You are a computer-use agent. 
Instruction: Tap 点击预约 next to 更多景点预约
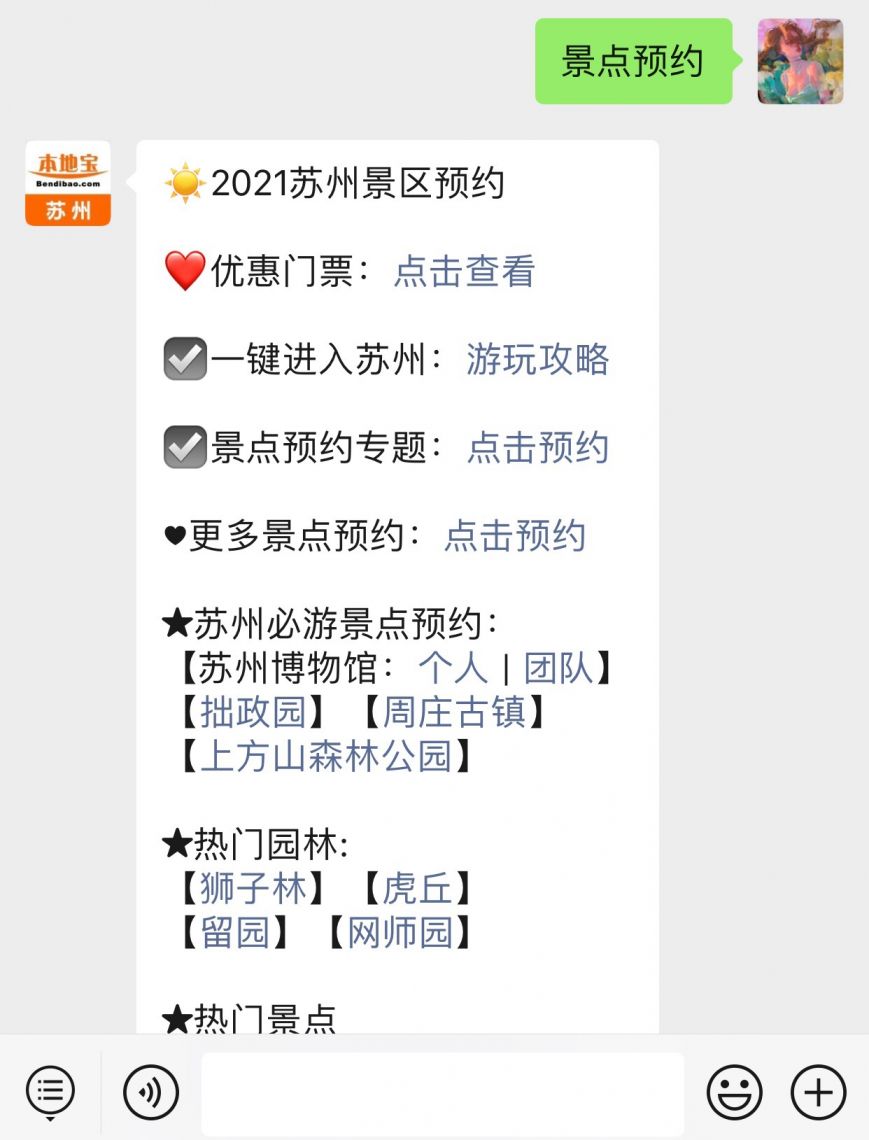coord(514,536)
